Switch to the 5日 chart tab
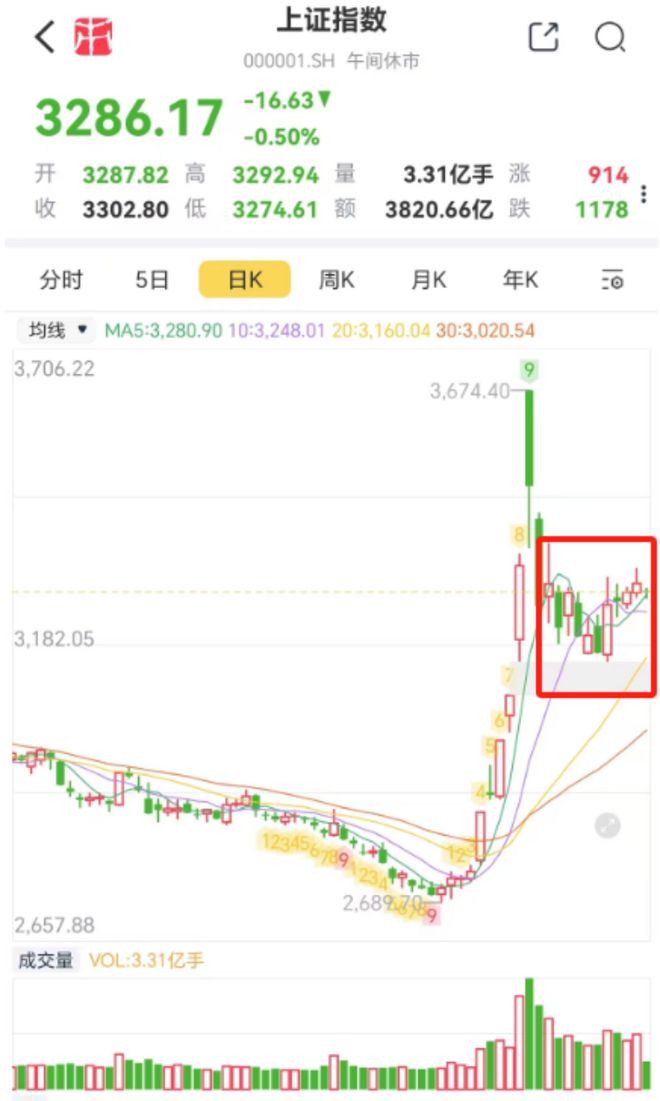 tap(152, 280)
